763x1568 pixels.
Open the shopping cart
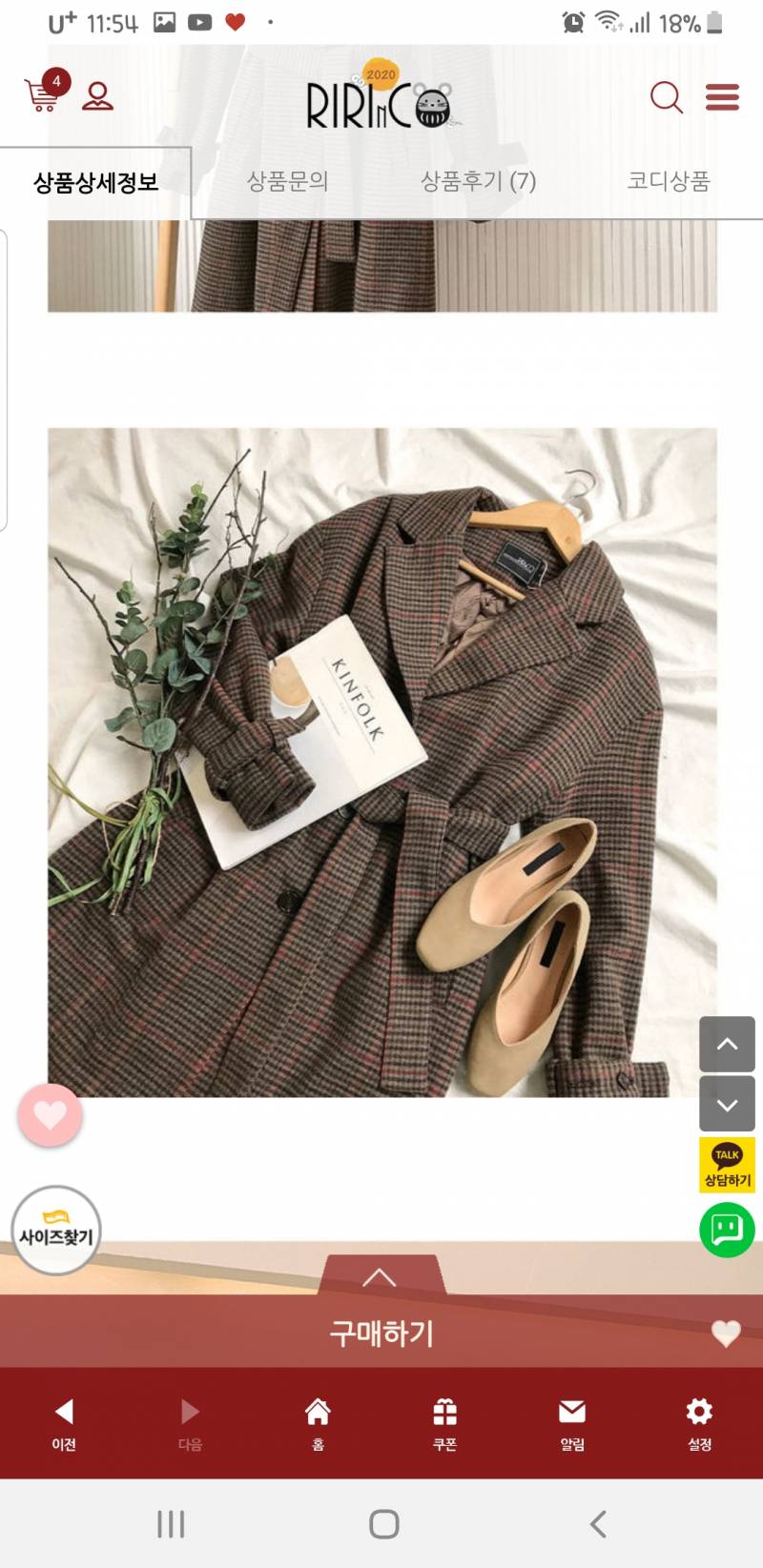pyautogui.click(x=43, y=94)
